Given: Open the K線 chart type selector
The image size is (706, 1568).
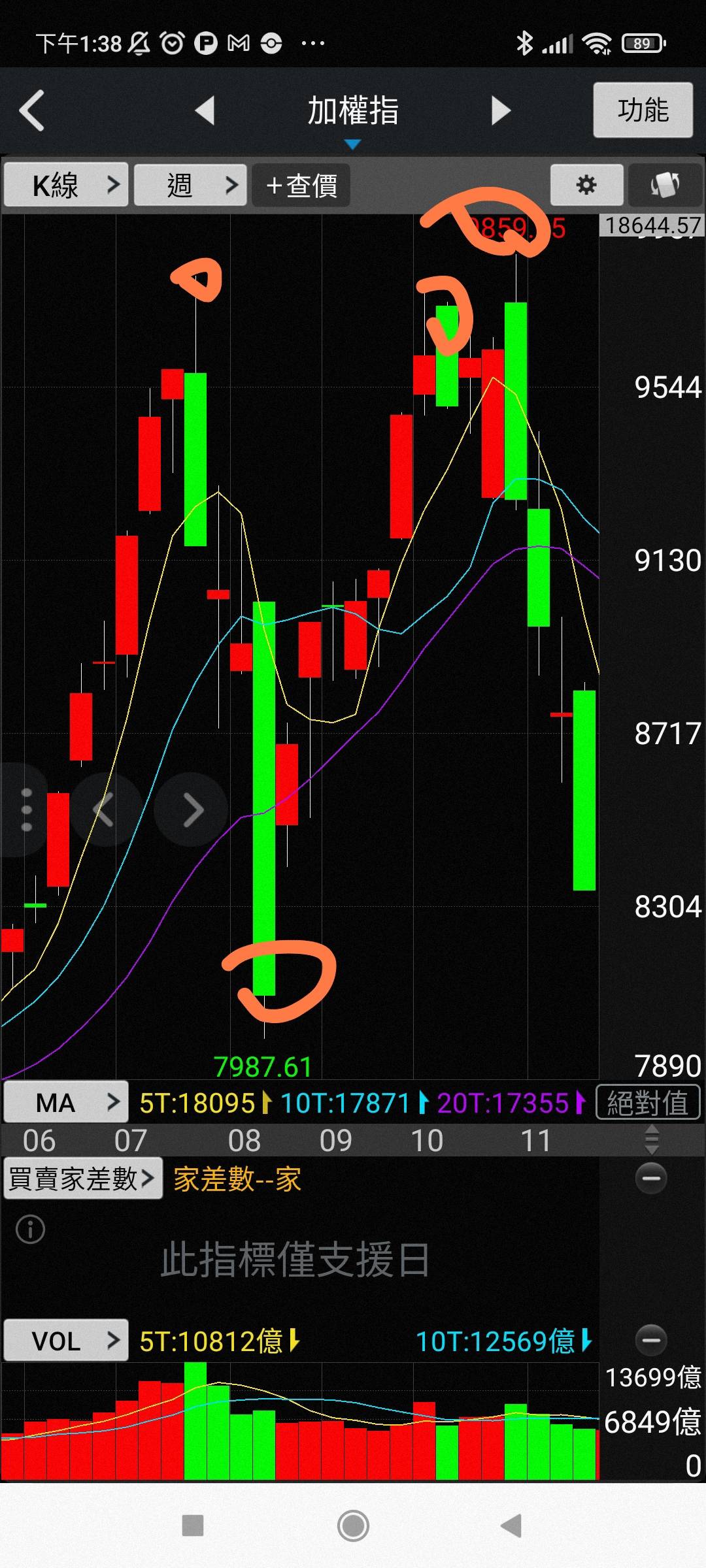Looking at the screenshot, I should (x=66, y=186).
